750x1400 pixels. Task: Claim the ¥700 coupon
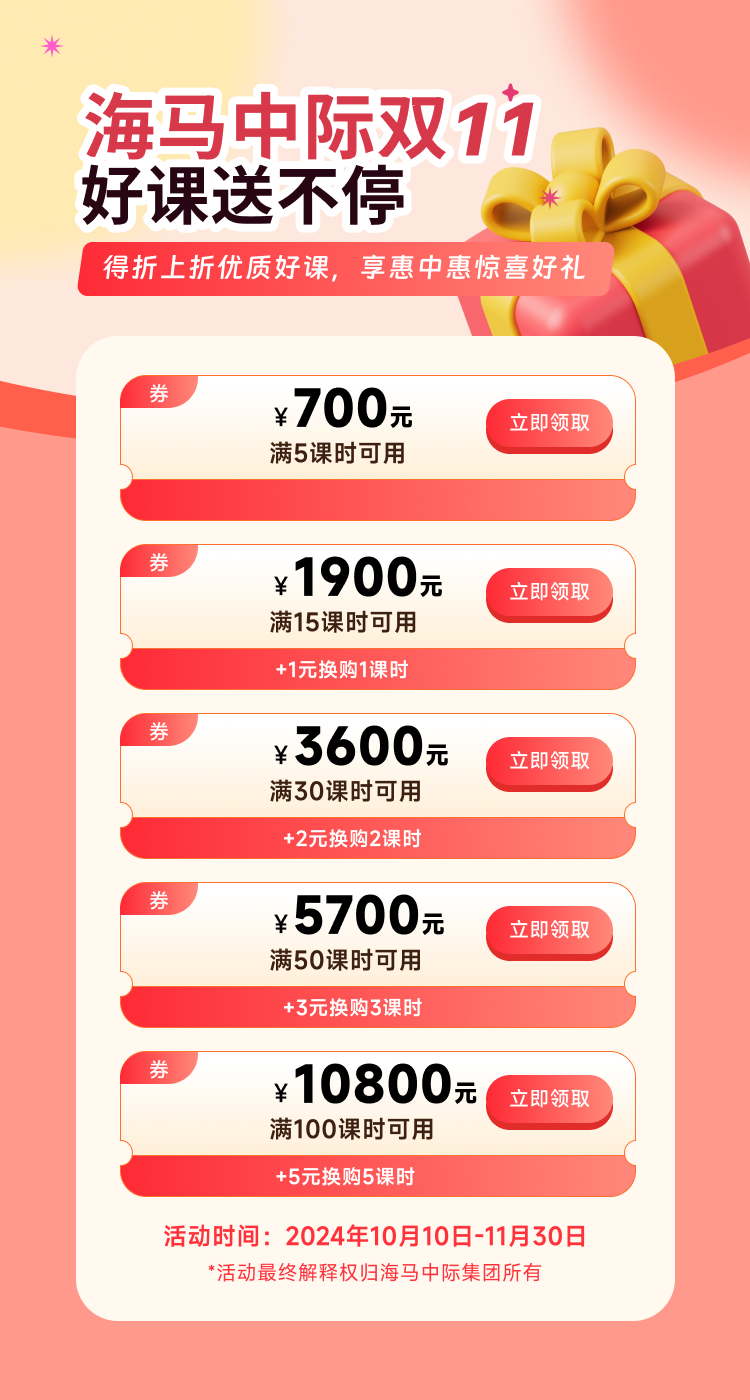tap(549, 423)
